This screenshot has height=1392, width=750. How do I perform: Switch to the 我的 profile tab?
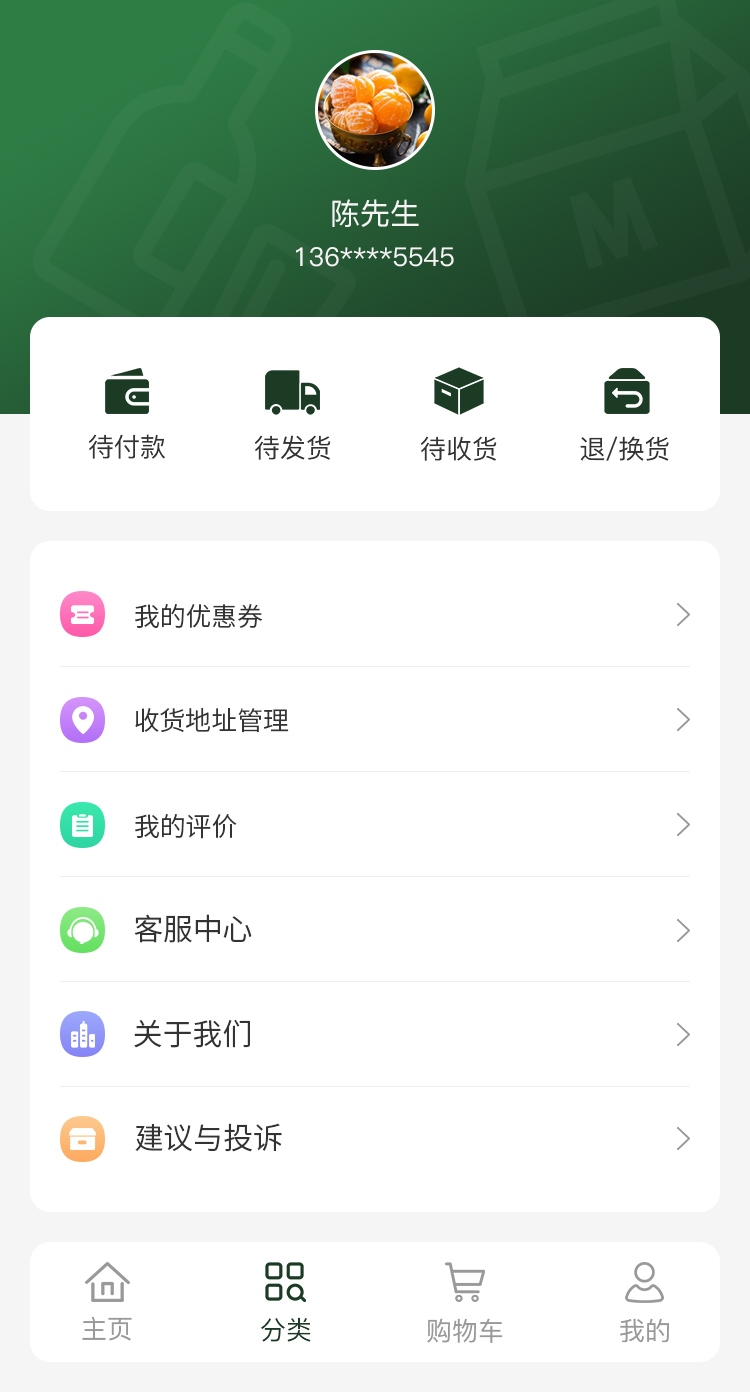tap(644, 1302)
